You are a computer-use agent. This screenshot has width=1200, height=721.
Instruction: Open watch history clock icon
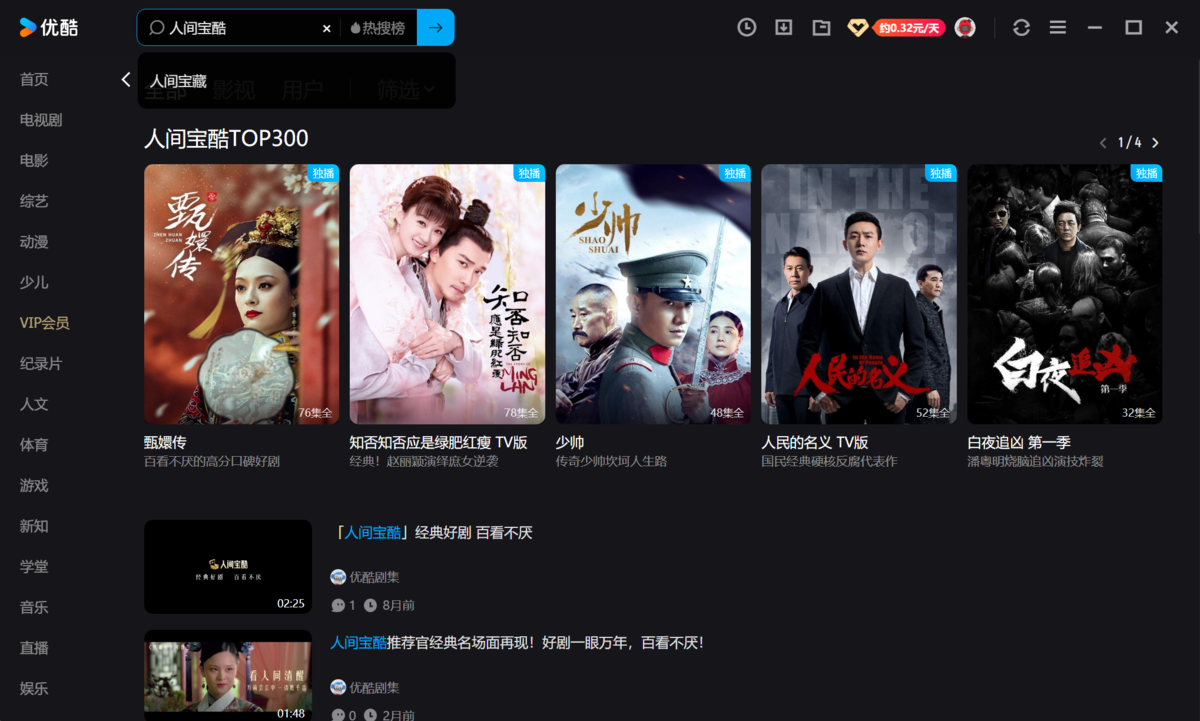pos(747,28)
